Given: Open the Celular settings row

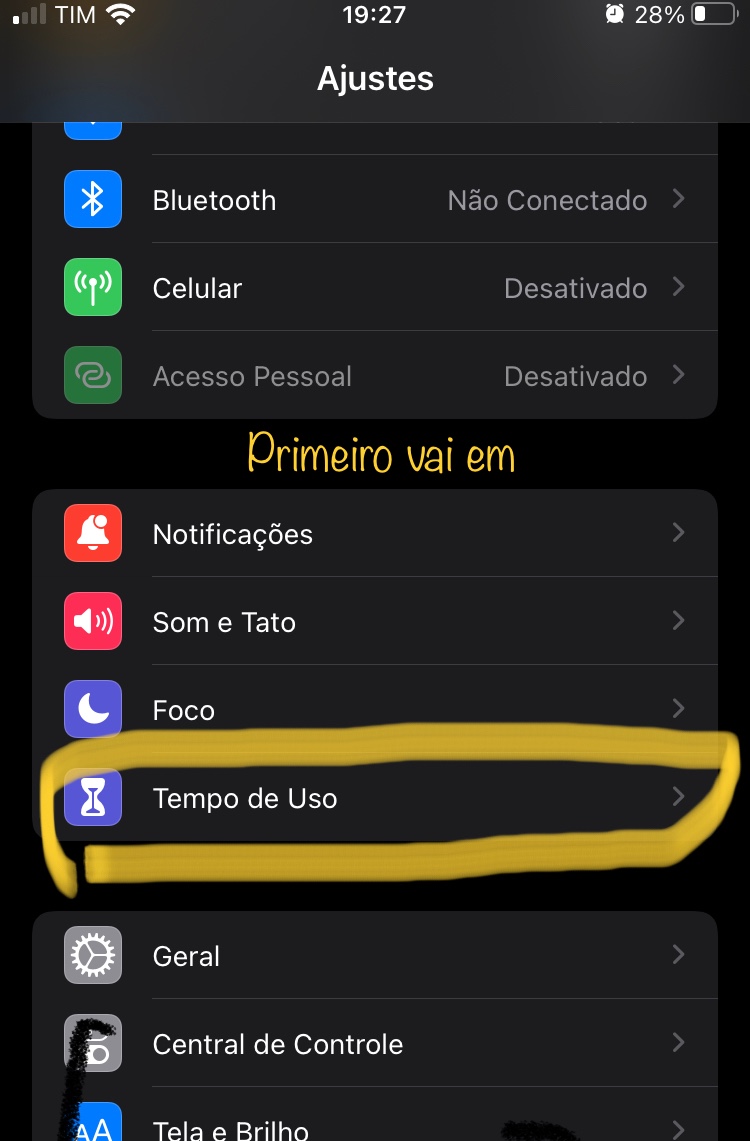Looking at the screenshot, I should click(x=375, y=288).
